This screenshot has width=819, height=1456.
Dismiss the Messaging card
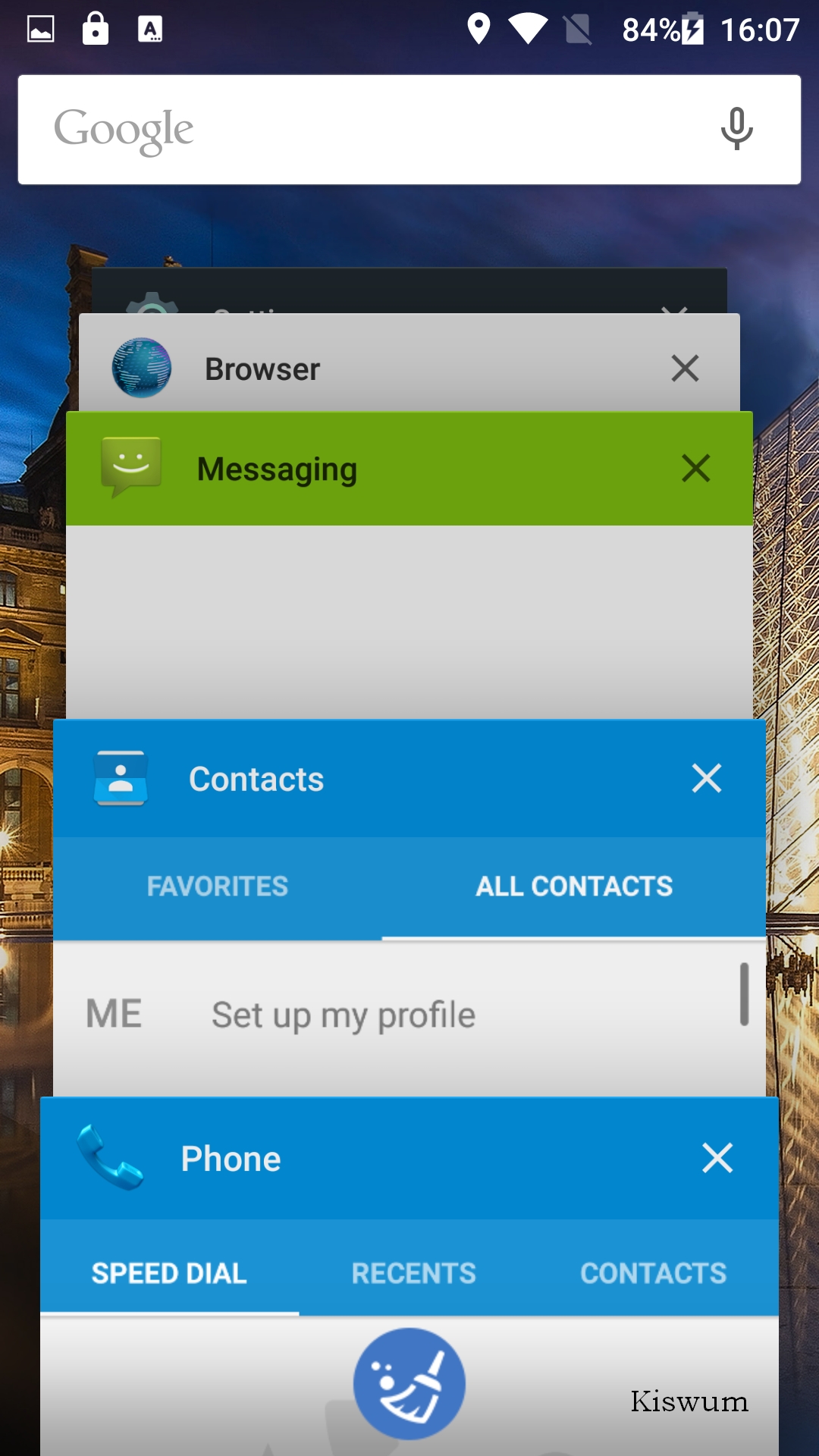(x=695, y=468)
